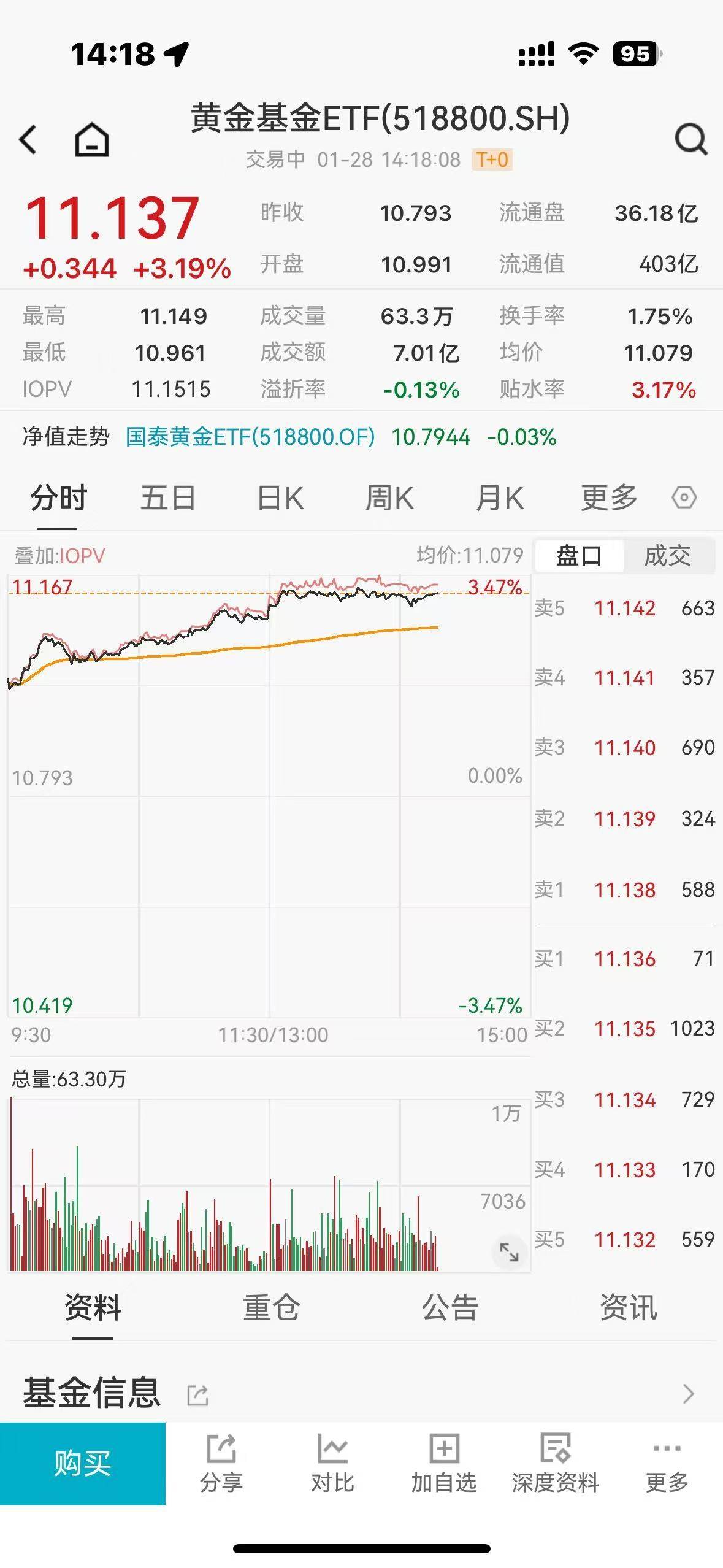The image size is (723, 1568).
Task: Switch to the 日K chart tab
Action: pos(280,498)
